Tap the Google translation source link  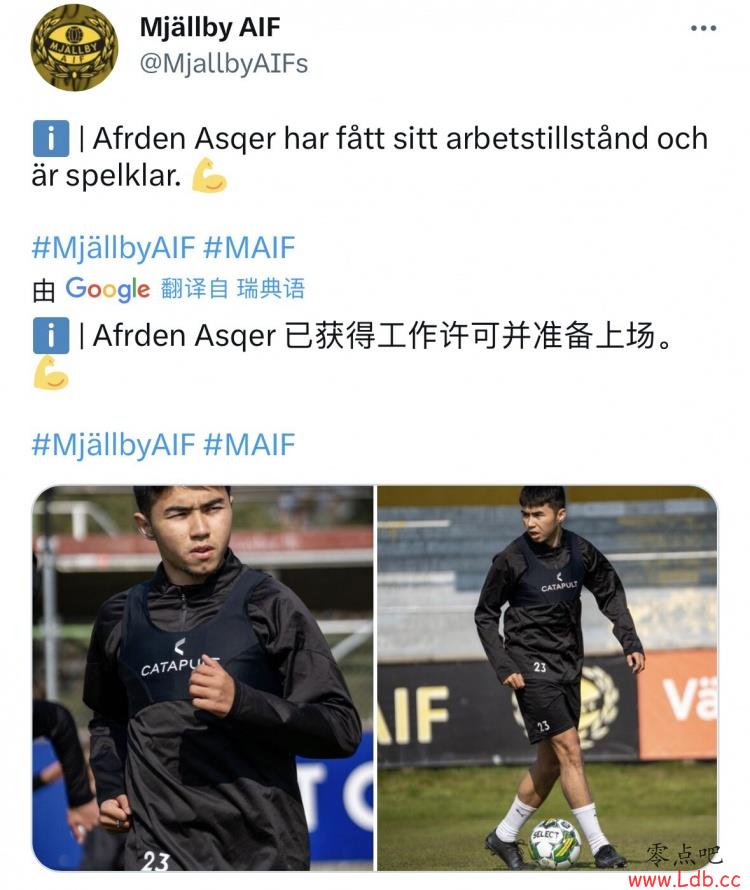coord(108,290)
